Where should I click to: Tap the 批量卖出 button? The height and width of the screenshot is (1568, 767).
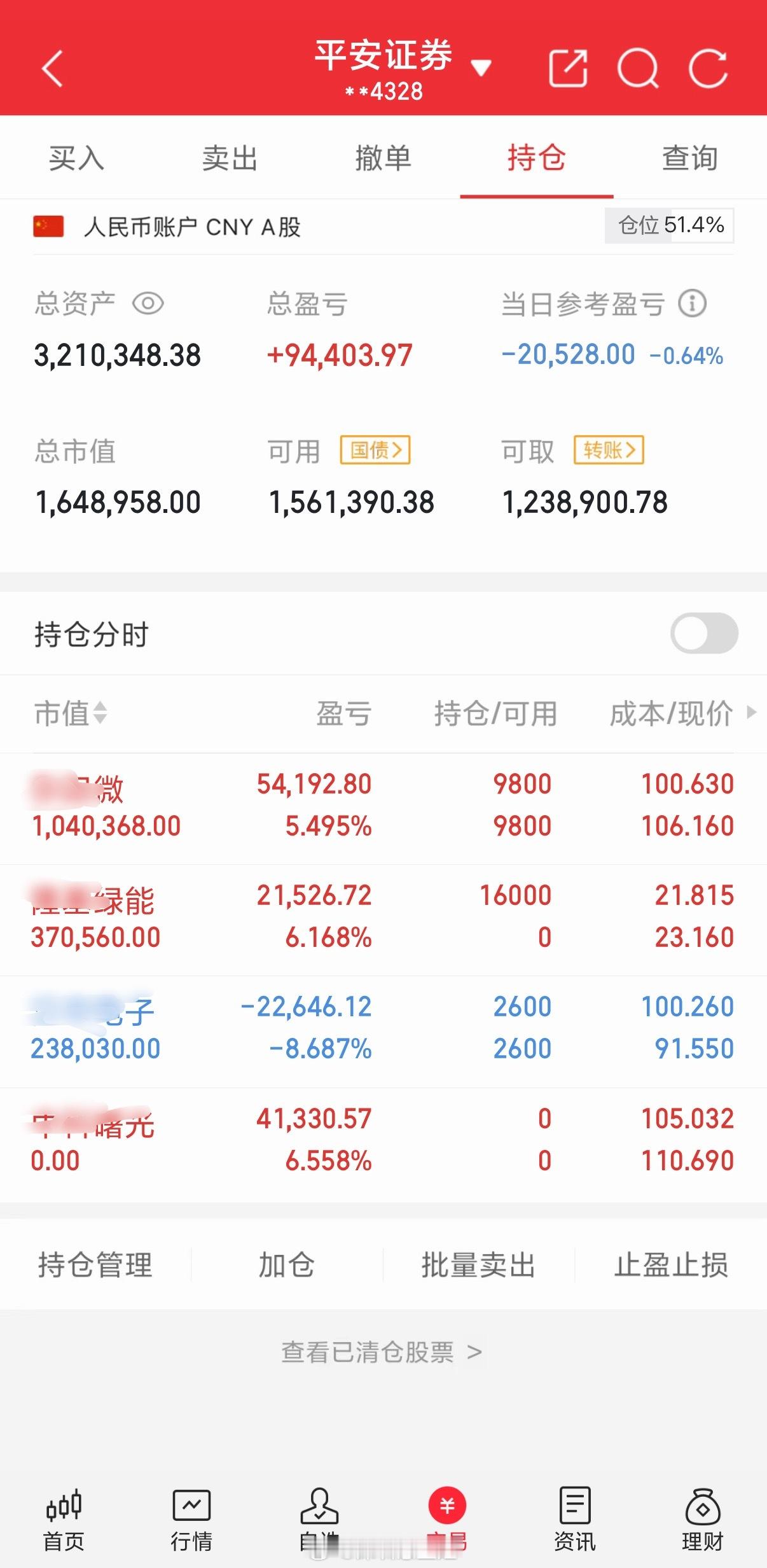pyautogui.click(x=480, y=1266)
